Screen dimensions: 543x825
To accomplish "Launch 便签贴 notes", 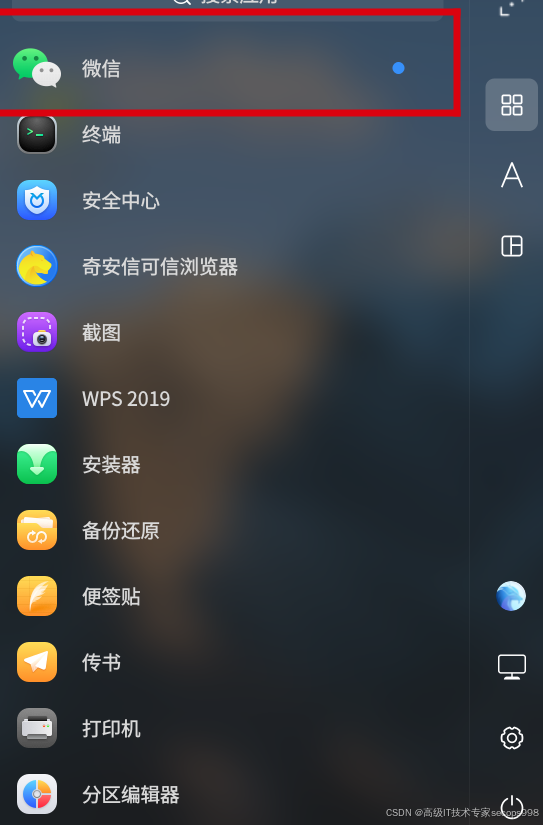I will 227,597.
